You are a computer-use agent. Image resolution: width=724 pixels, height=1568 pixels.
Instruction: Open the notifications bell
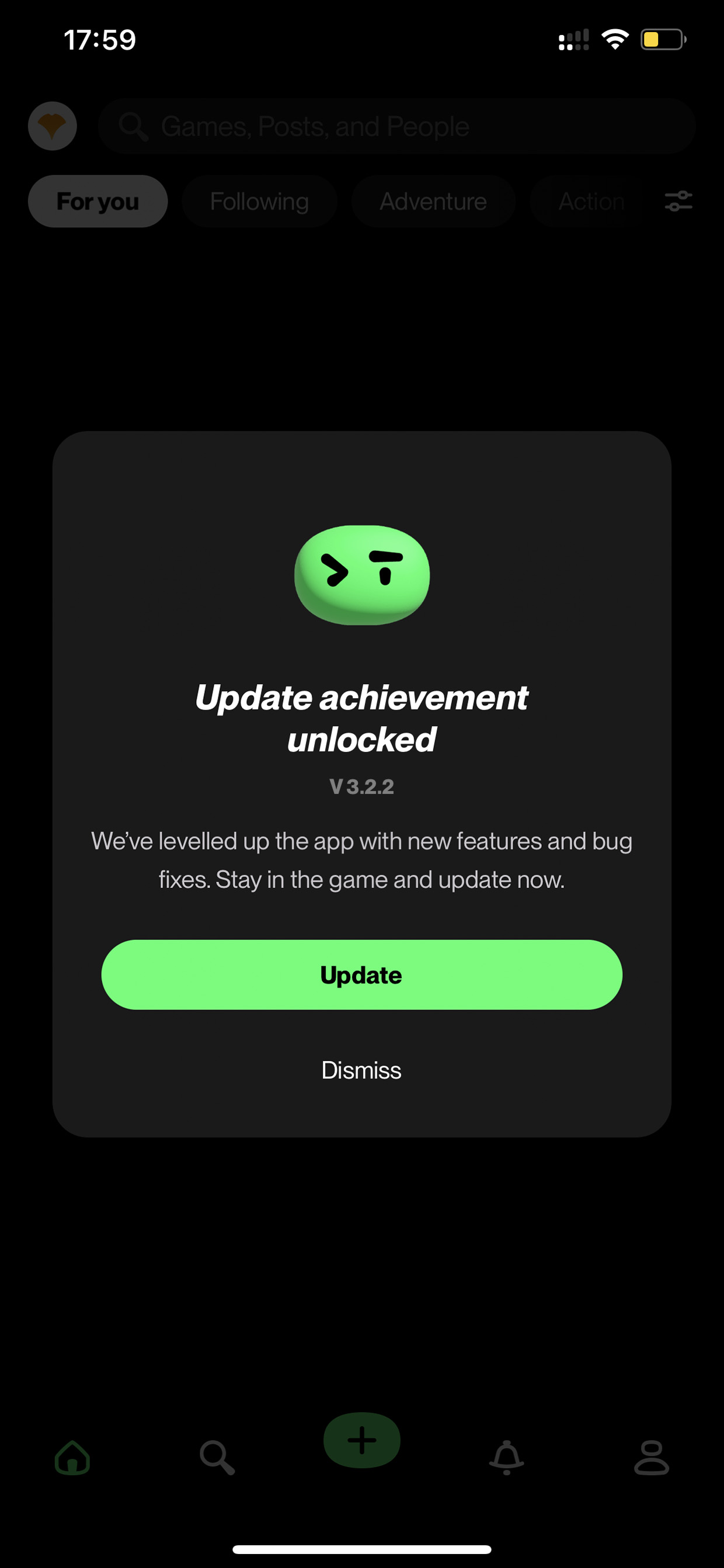click(507, 1457)
